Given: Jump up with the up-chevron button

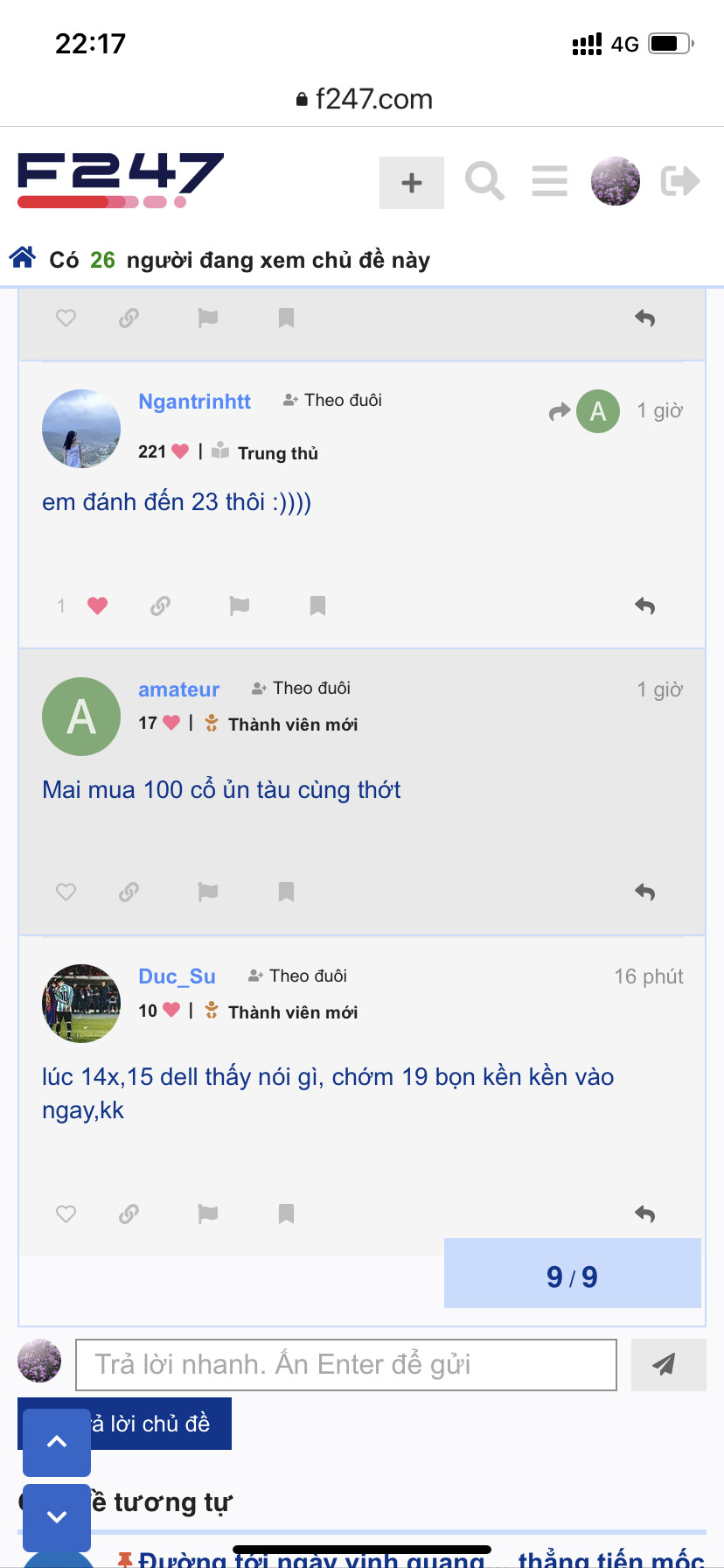Looking at the screenshot, I should tap(57, 1441).
